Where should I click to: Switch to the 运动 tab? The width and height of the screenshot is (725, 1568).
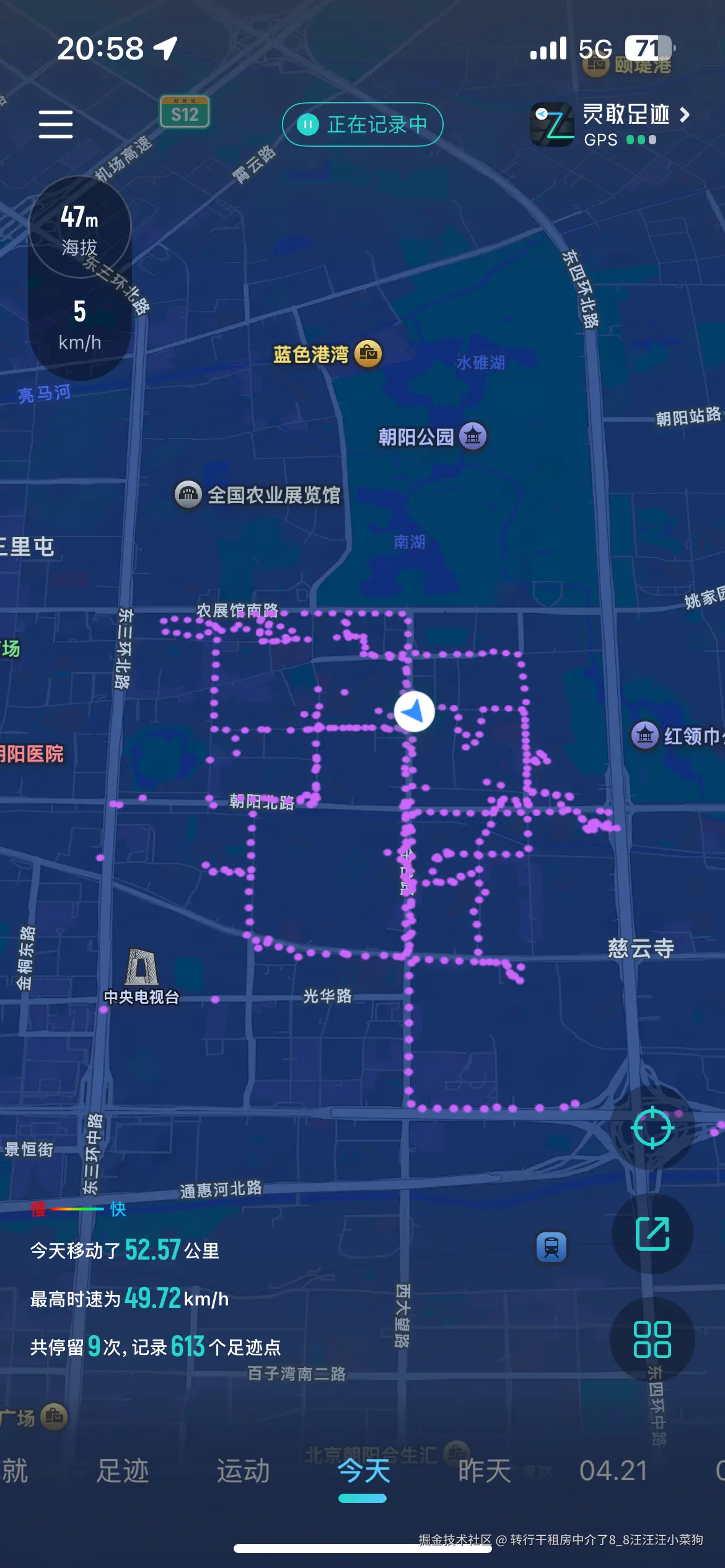click(243, 1471)
